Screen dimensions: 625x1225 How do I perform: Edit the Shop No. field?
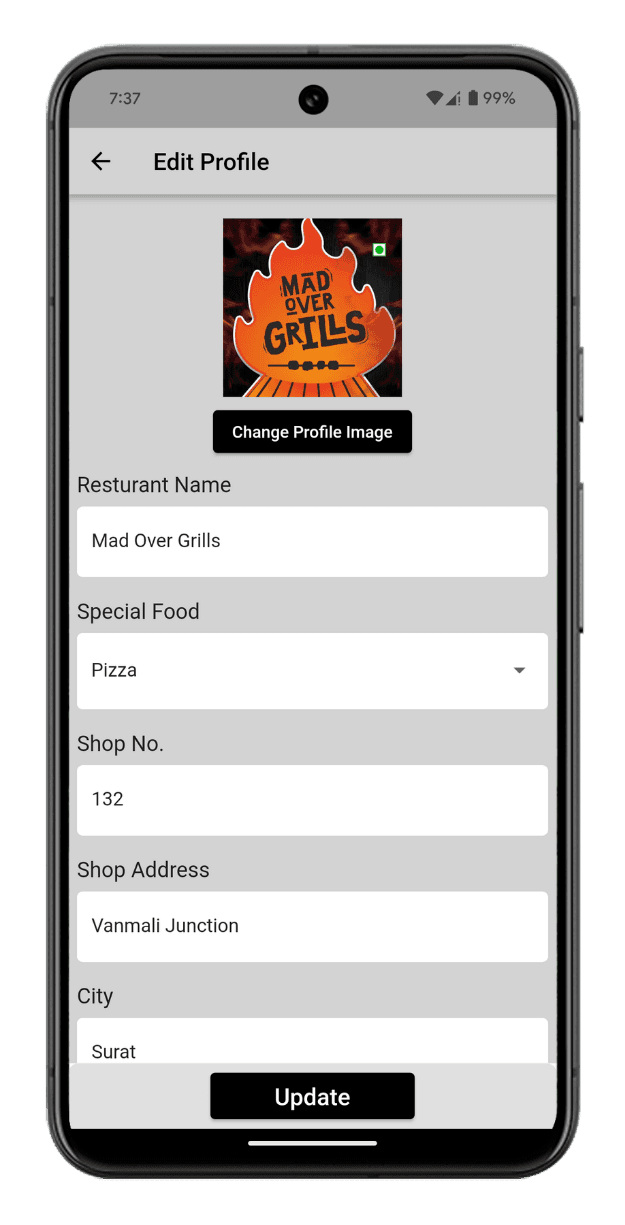coord(312,800)
